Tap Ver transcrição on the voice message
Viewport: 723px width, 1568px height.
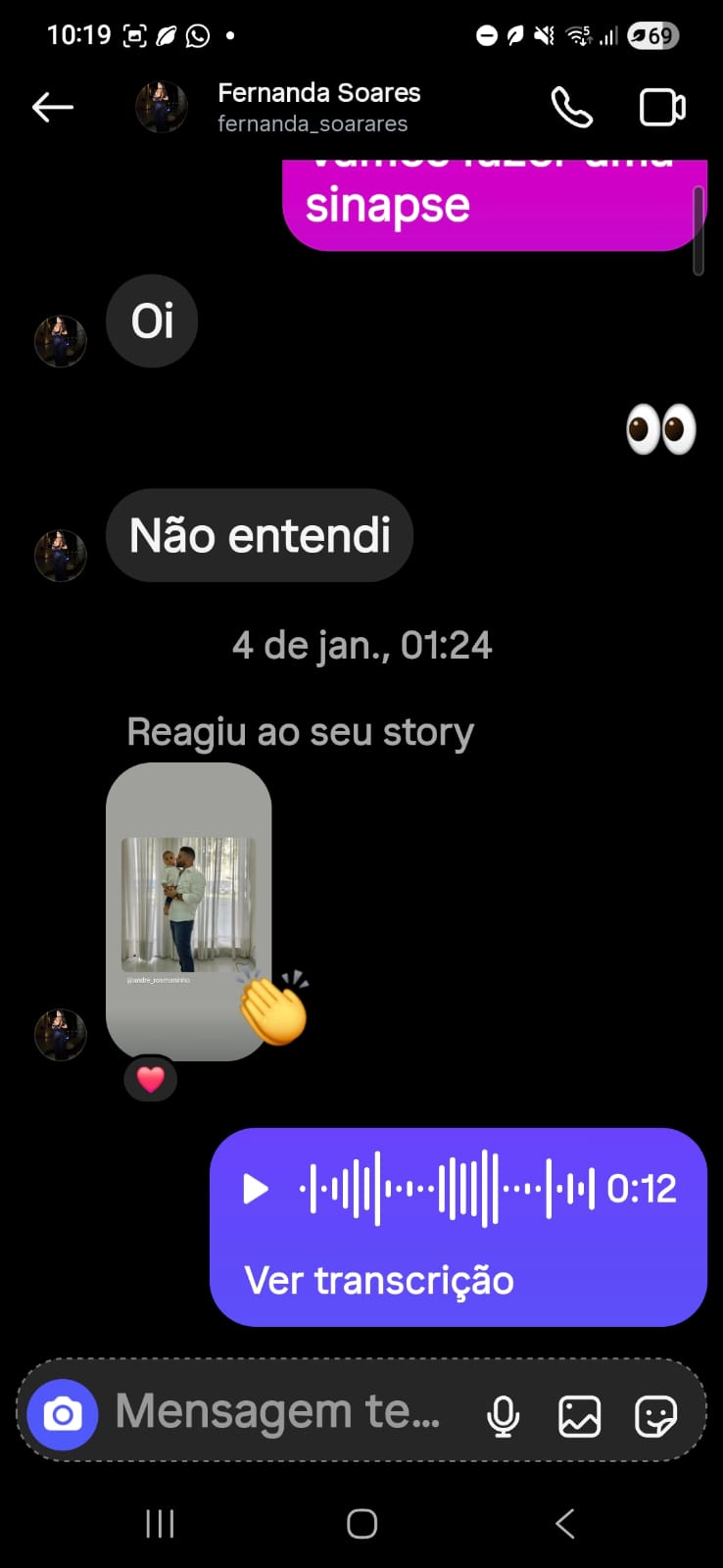click(379, 1280)
